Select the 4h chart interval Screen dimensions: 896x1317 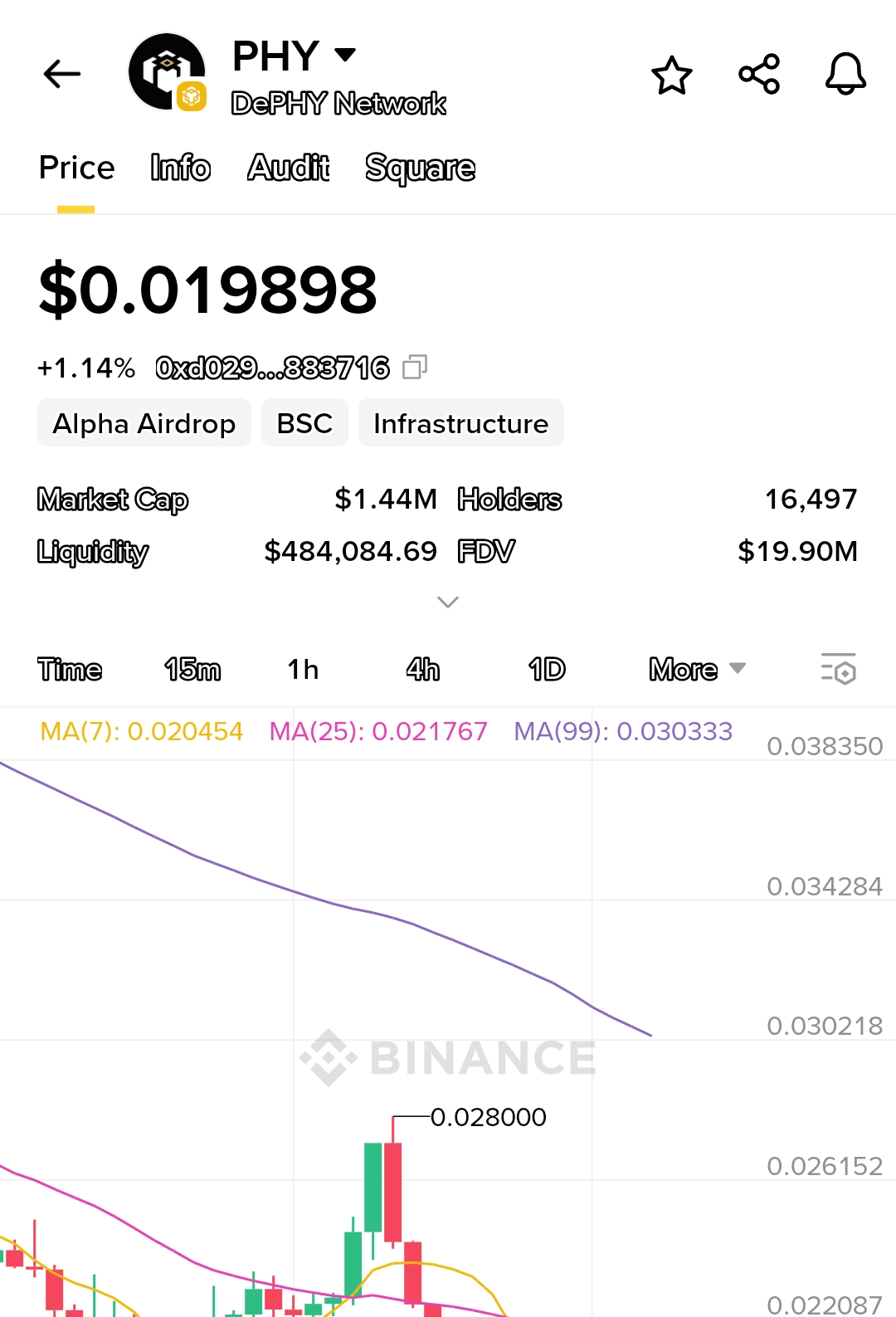click(423, 669)
